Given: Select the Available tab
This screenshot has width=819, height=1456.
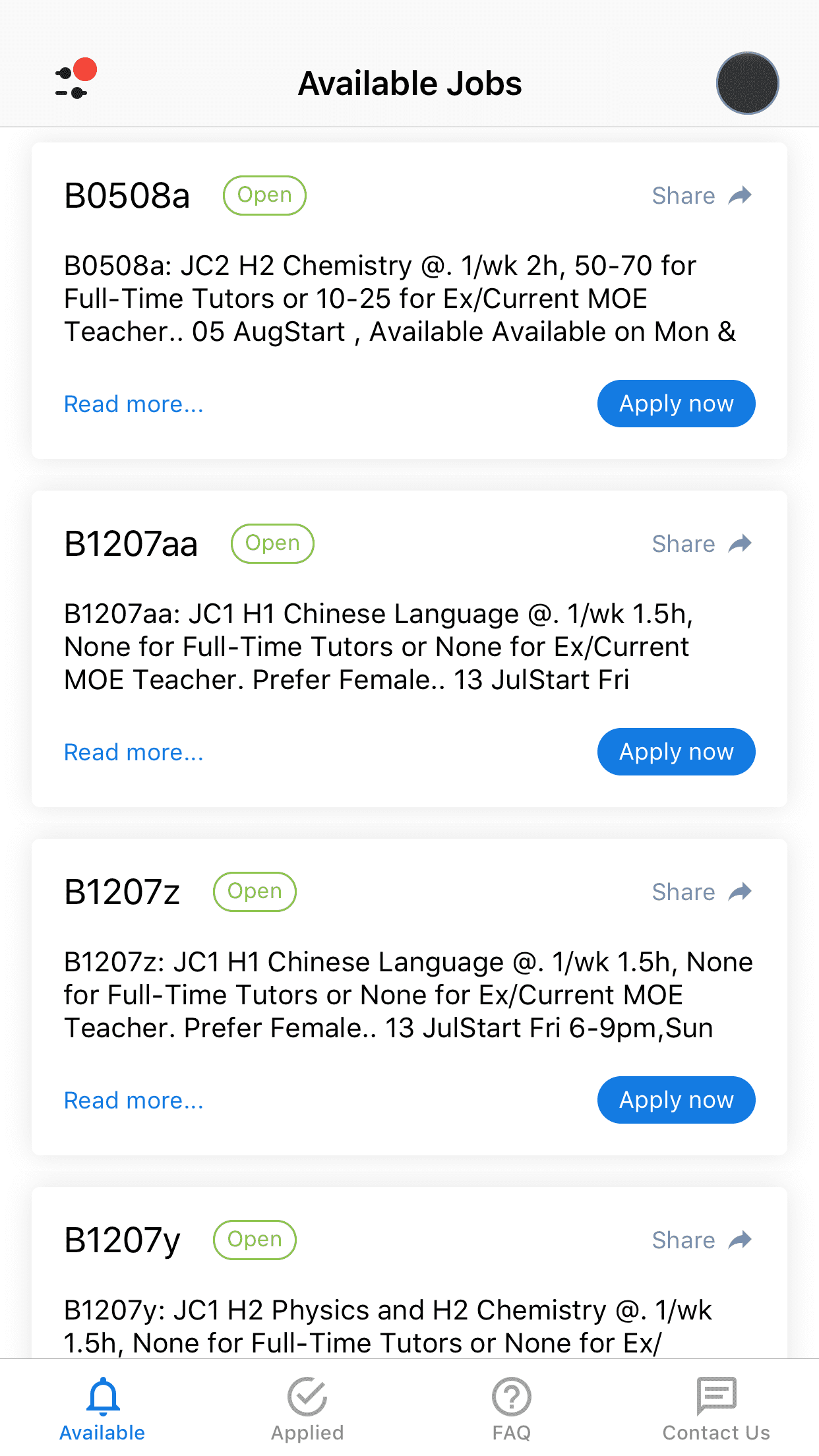Looking at the screenshot, I should tap(102, 1409).
